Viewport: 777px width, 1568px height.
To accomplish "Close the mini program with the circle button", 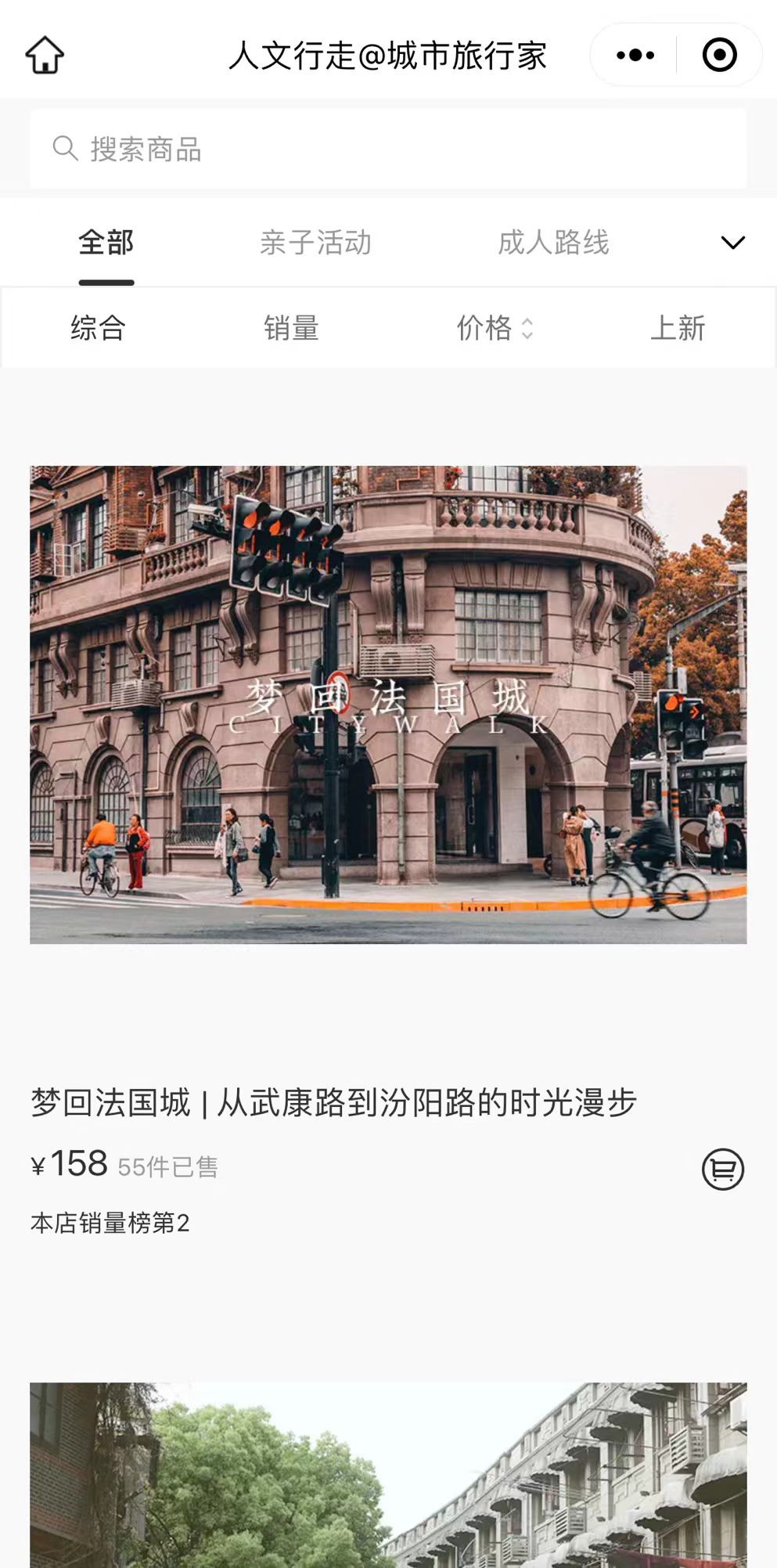I will point(719,55).
